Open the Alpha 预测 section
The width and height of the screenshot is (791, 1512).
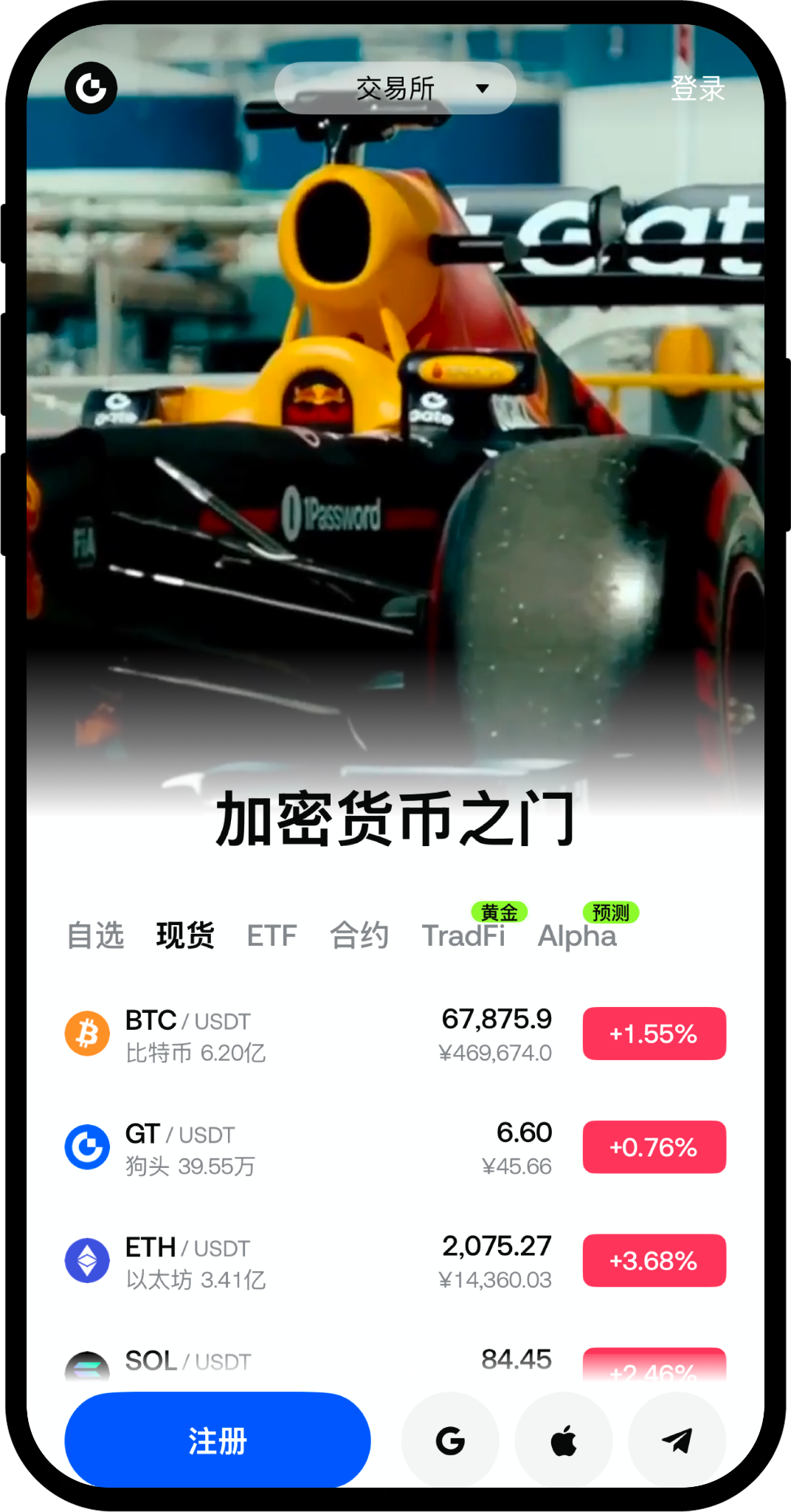click(578, 935)
